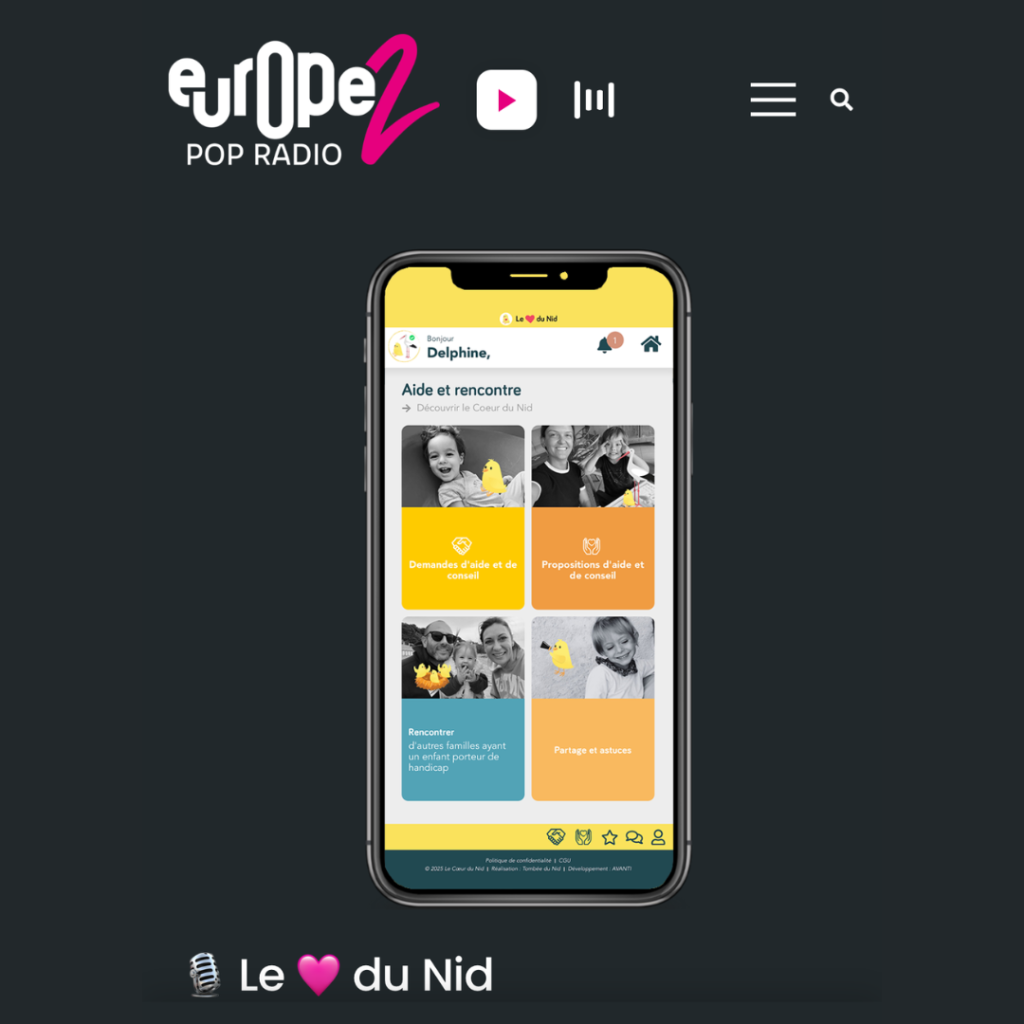Open the hamburger menu

pyautogui.click(x=773, y=100)
